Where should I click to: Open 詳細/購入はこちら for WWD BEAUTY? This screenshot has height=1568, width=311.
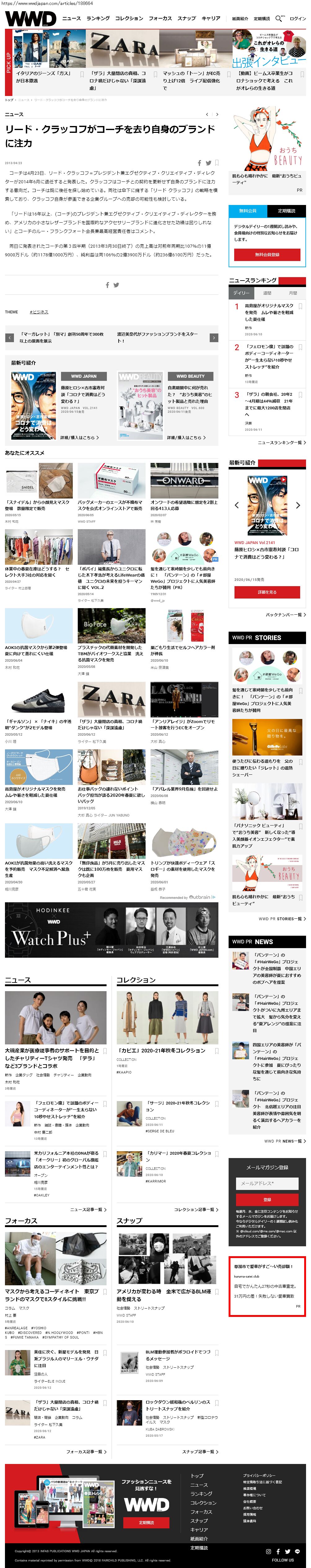(186, 438)
